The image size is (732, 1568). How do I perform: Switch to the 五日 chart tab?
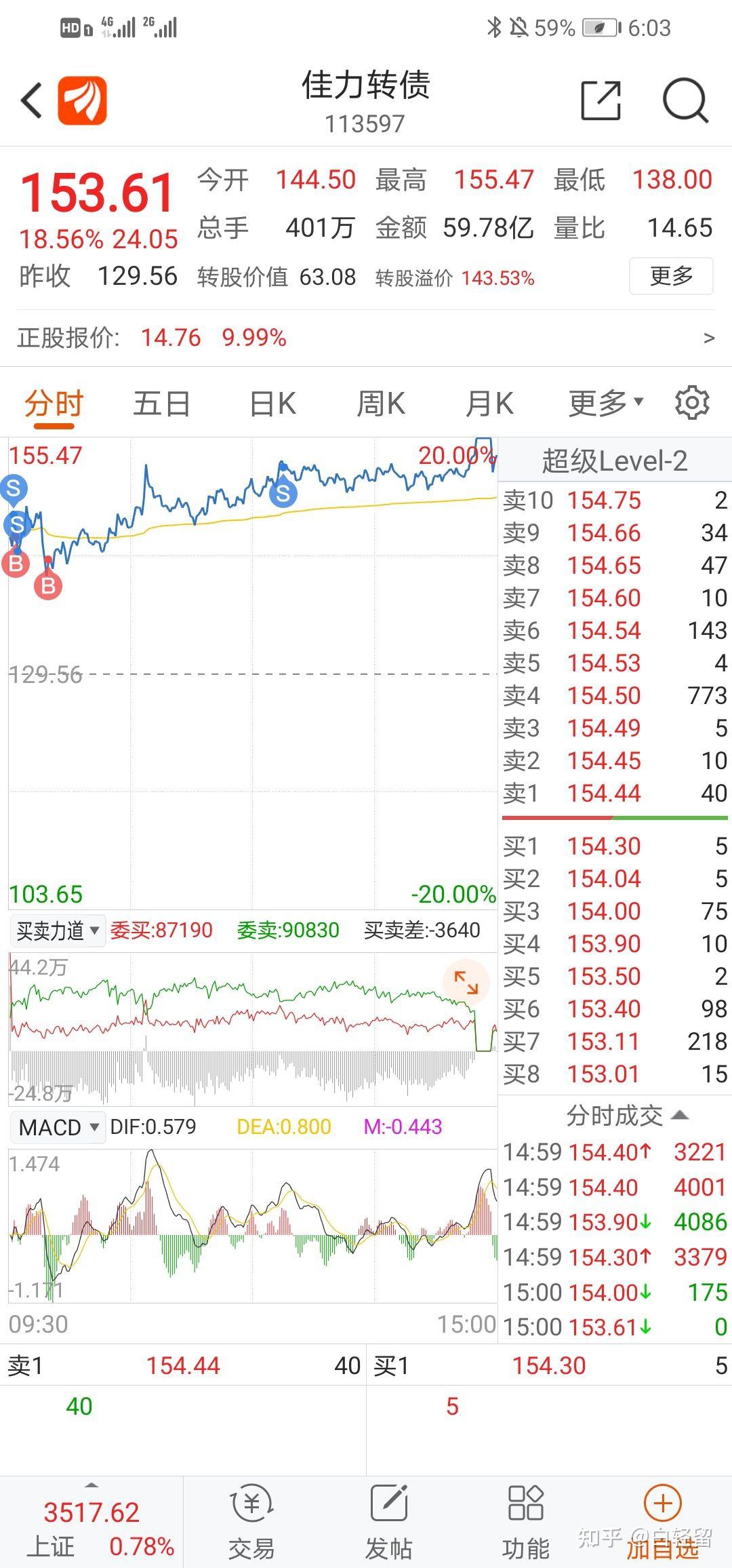pos(161,404)
